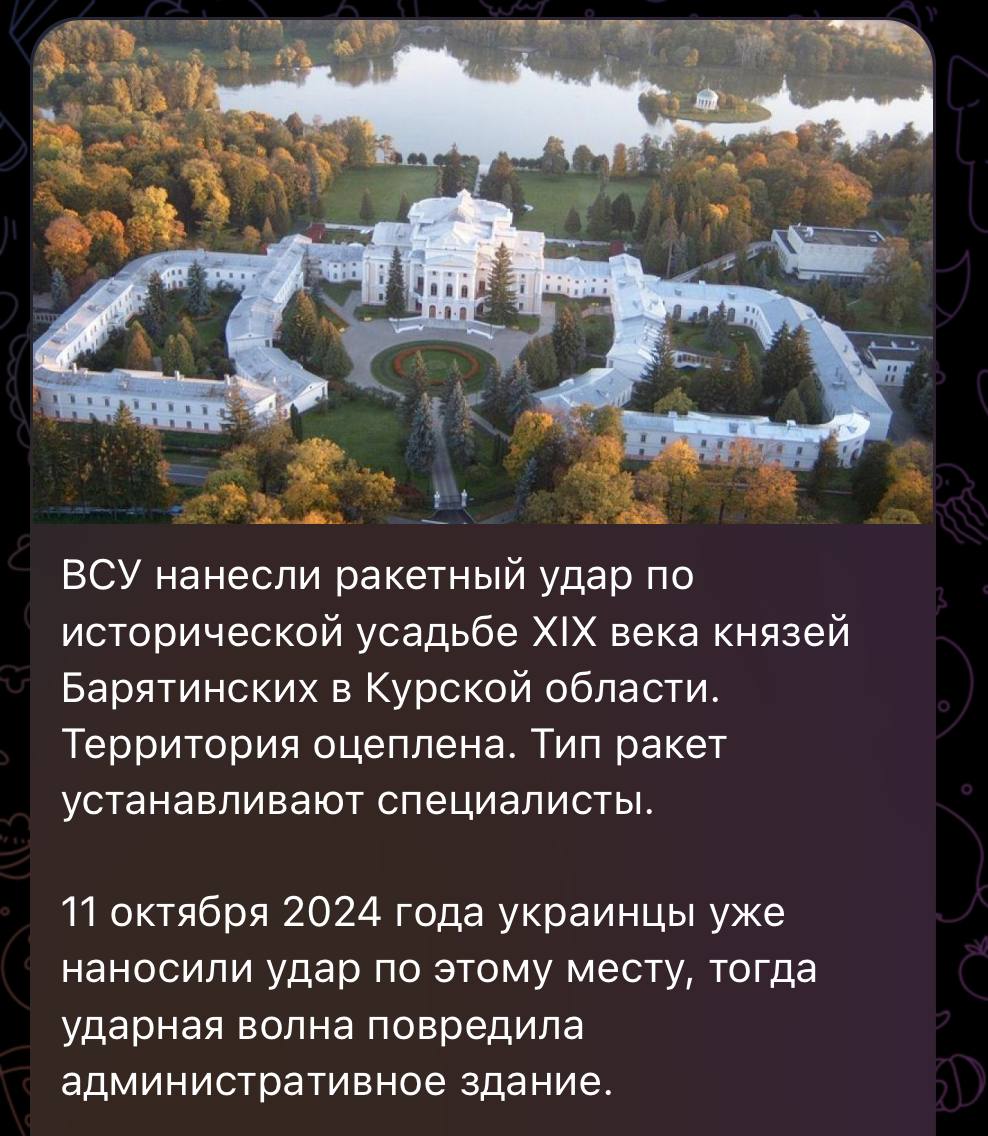Open the estate photo in the post
The image size is (988, 1136).
482,270
